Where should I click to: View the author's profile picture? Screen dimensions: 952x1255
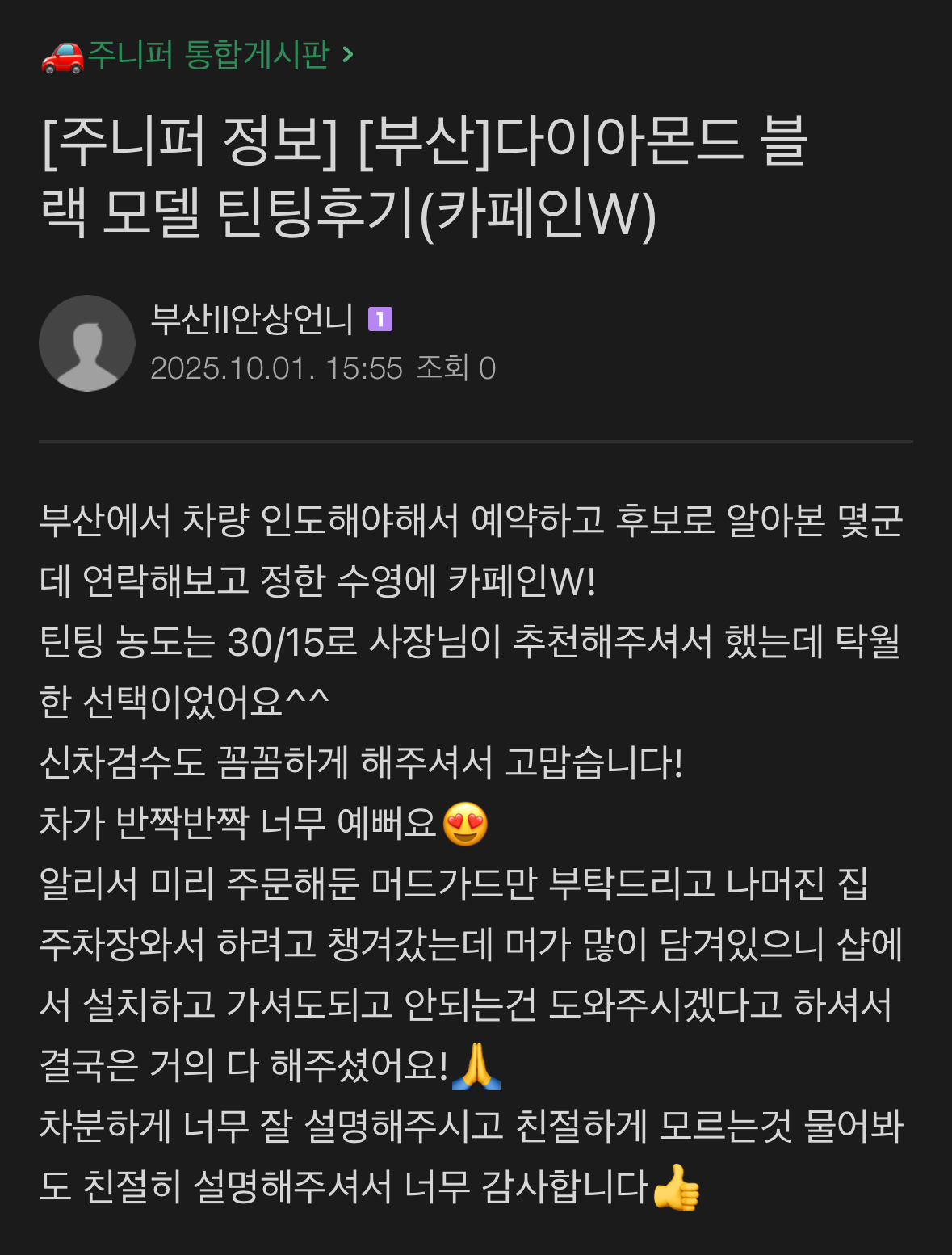click(87, 343)
